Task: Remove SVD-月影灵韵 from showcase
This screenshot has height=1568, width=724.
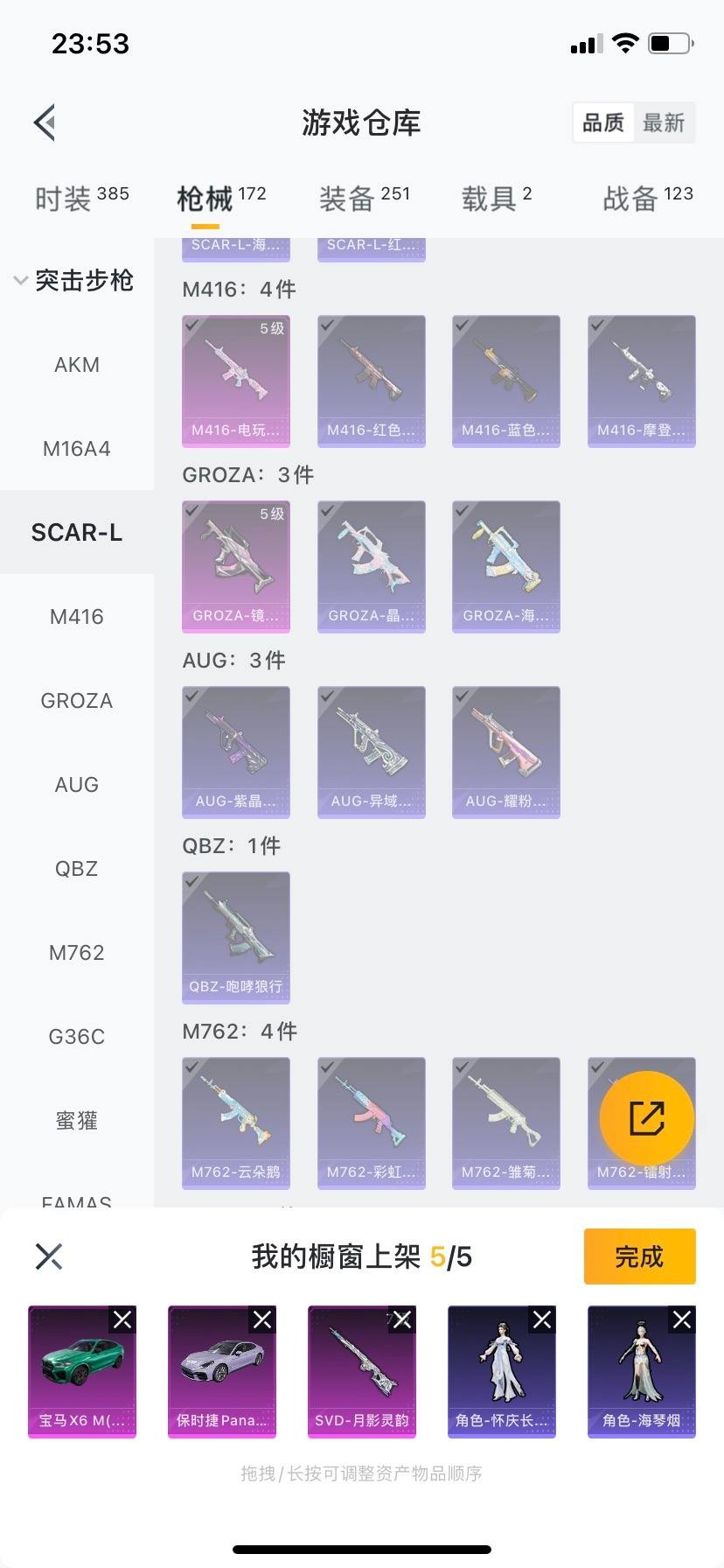Action: point(402,1319)
